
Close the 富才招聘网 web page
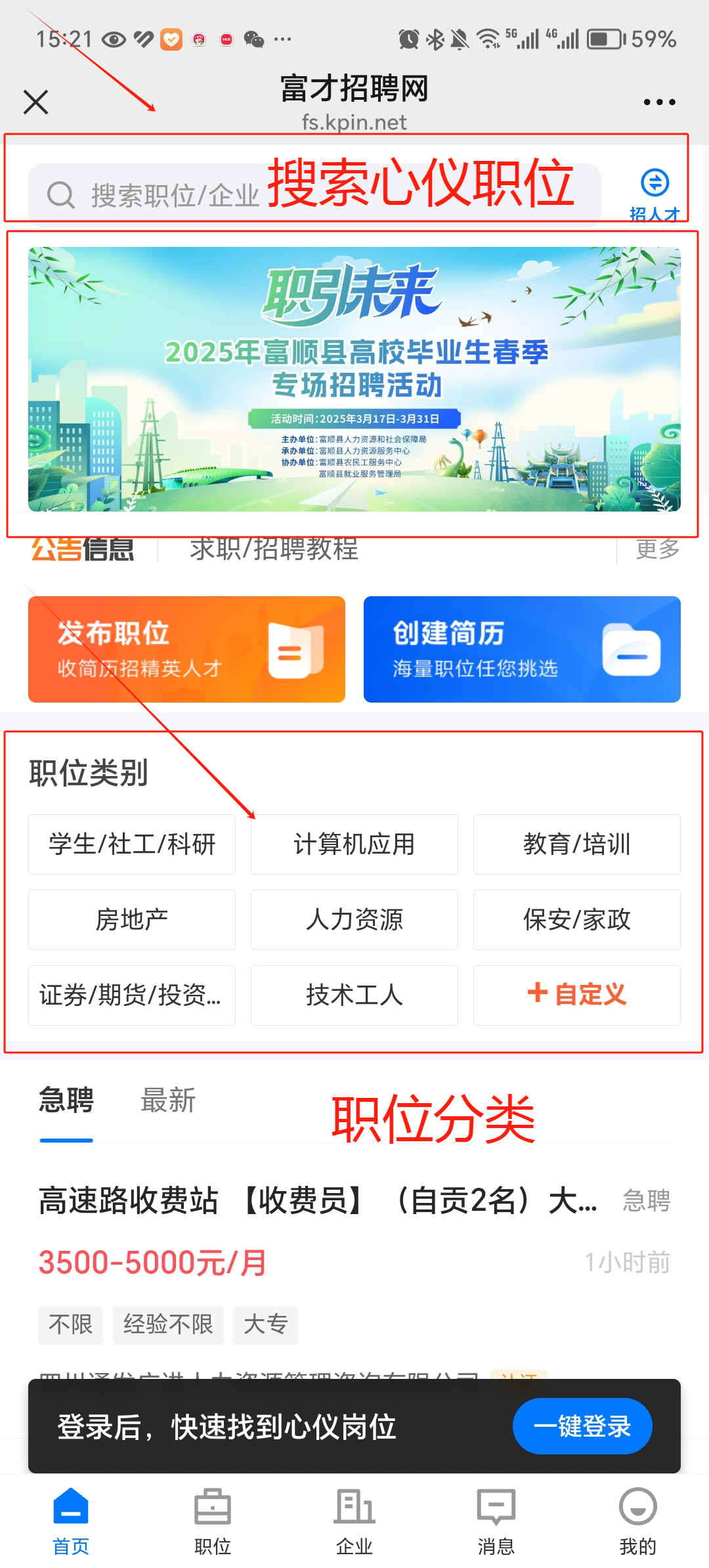pos(36,102)
